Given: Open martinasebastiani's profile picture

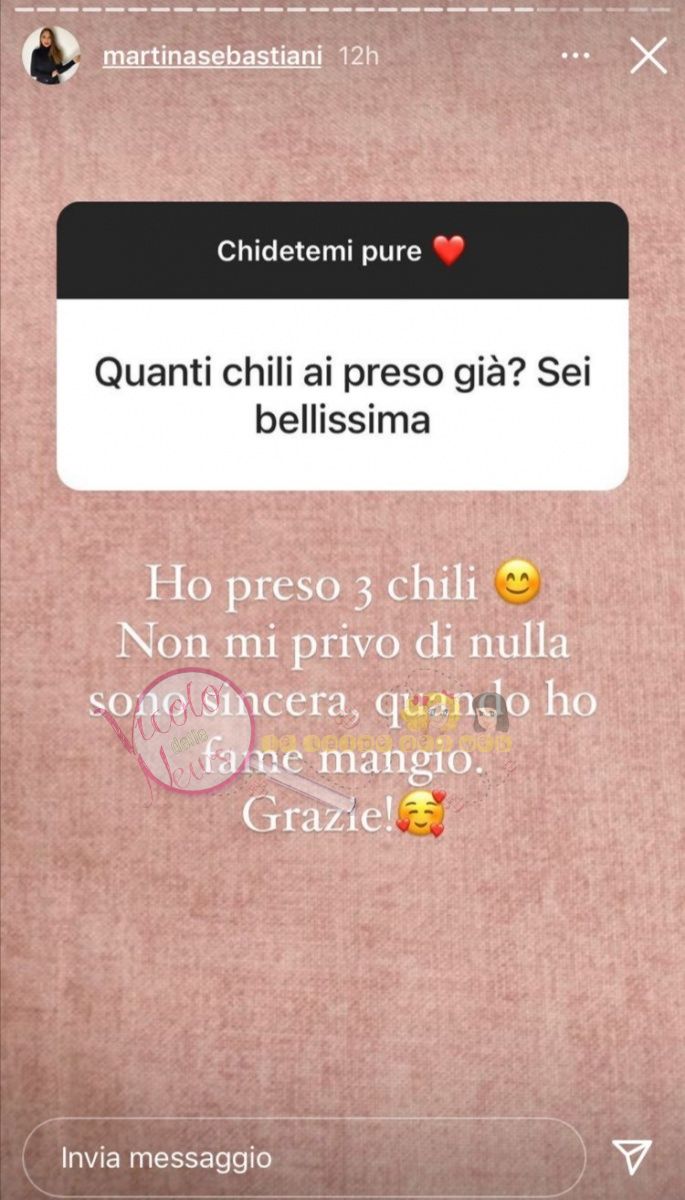Looking at the screenshot, I should coord(51,56).
